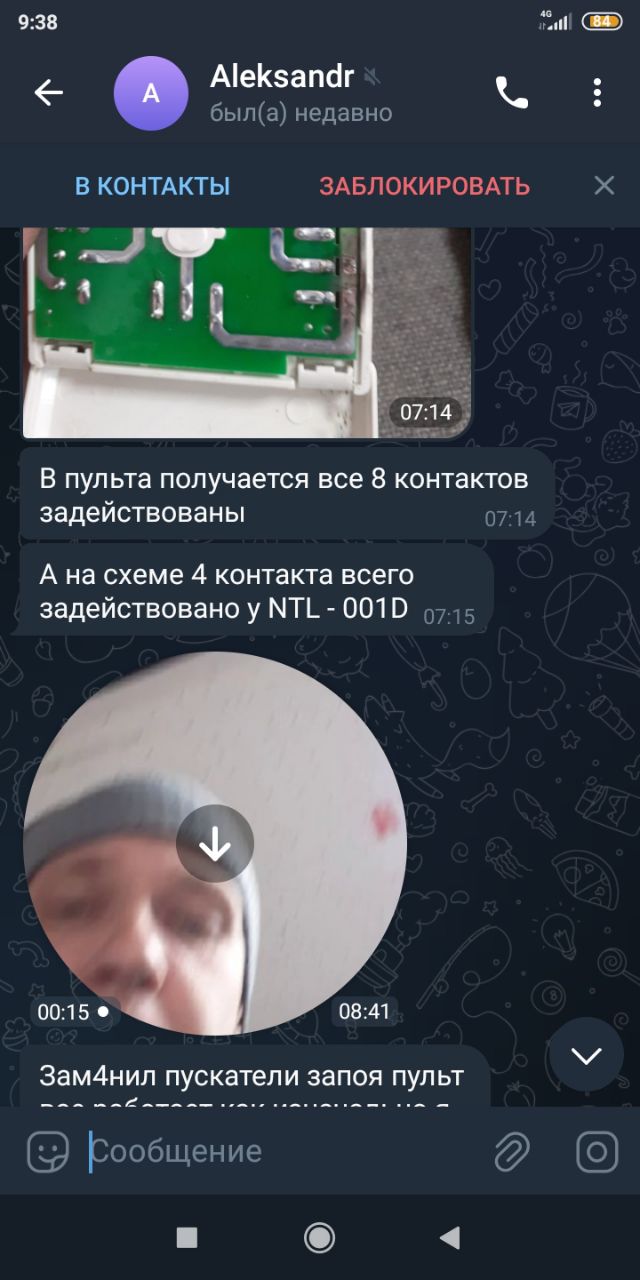The image size is (640, 1280).
Task: Focus the Сообщение message field
Action: 280,1152
